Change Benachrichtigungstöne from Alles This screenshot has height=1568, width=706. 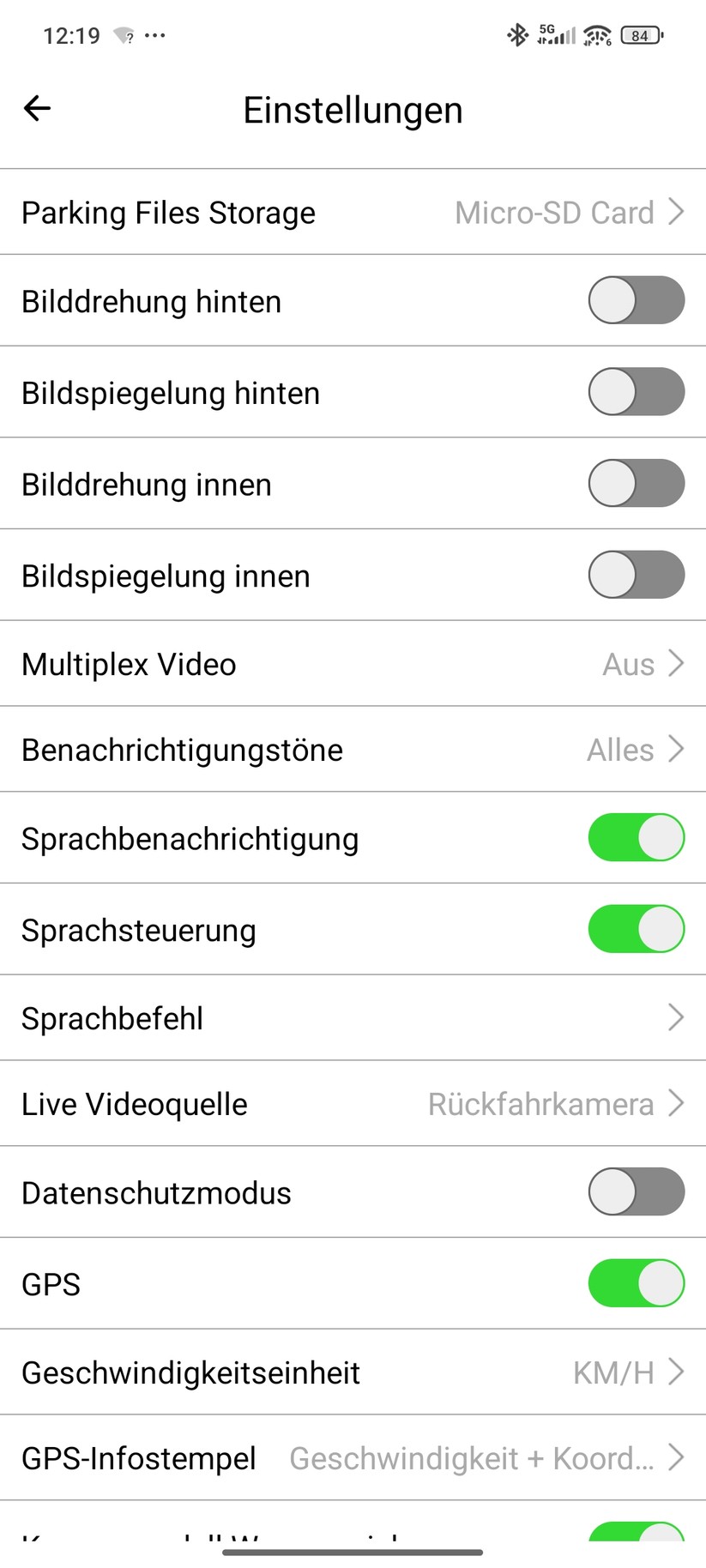353,750
